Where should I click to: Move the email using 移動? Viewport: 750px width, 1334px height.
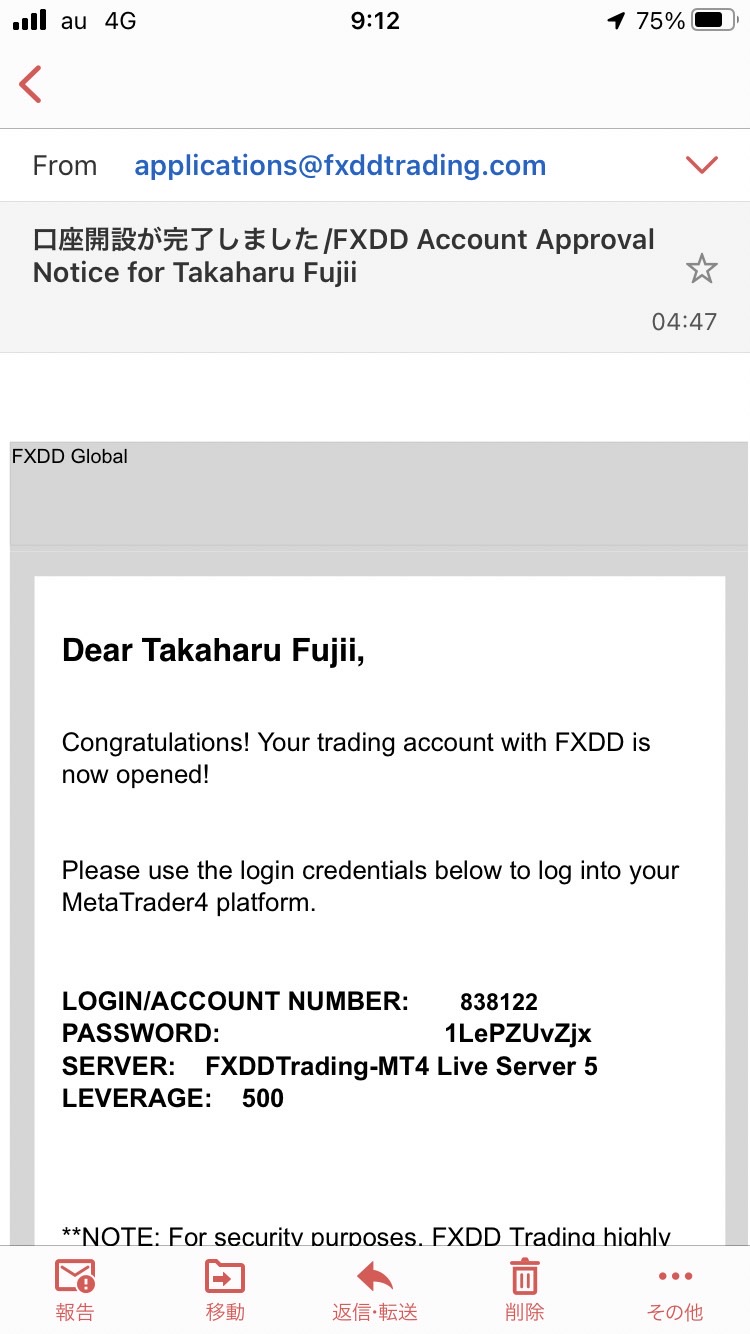point(224,1290)
